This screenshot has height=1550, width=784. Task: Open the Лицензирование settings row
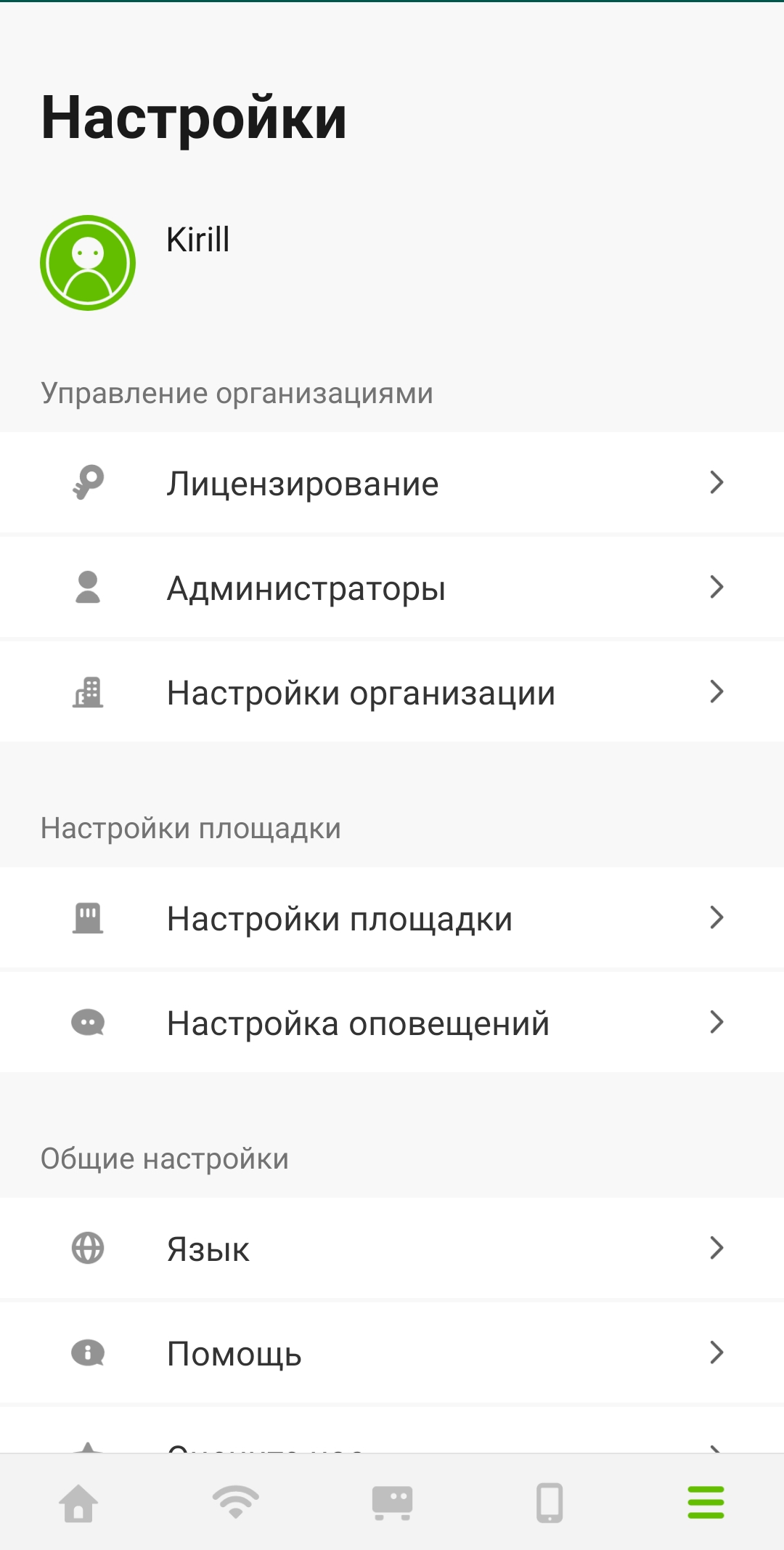coord(392,483)
